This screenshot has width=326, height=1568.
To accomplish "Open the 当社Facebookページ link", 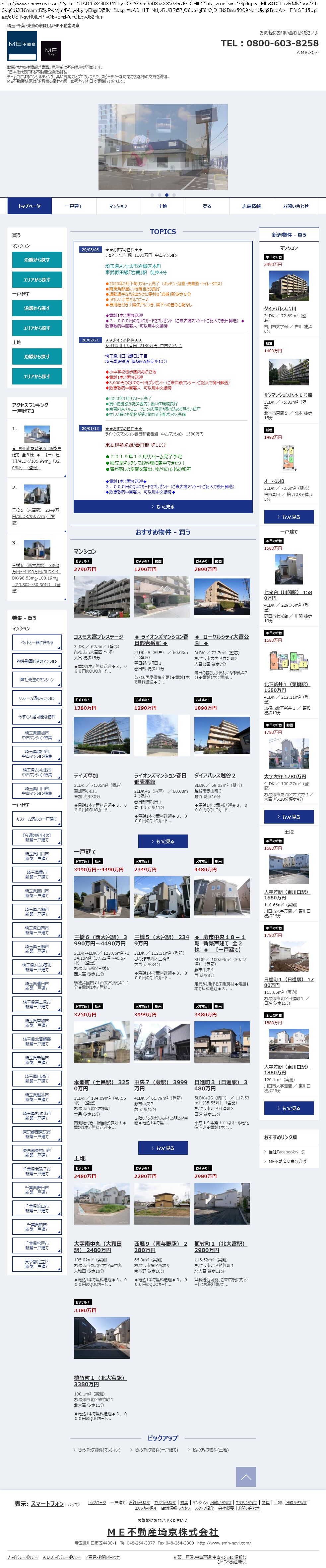I will tap(287, 1152).
